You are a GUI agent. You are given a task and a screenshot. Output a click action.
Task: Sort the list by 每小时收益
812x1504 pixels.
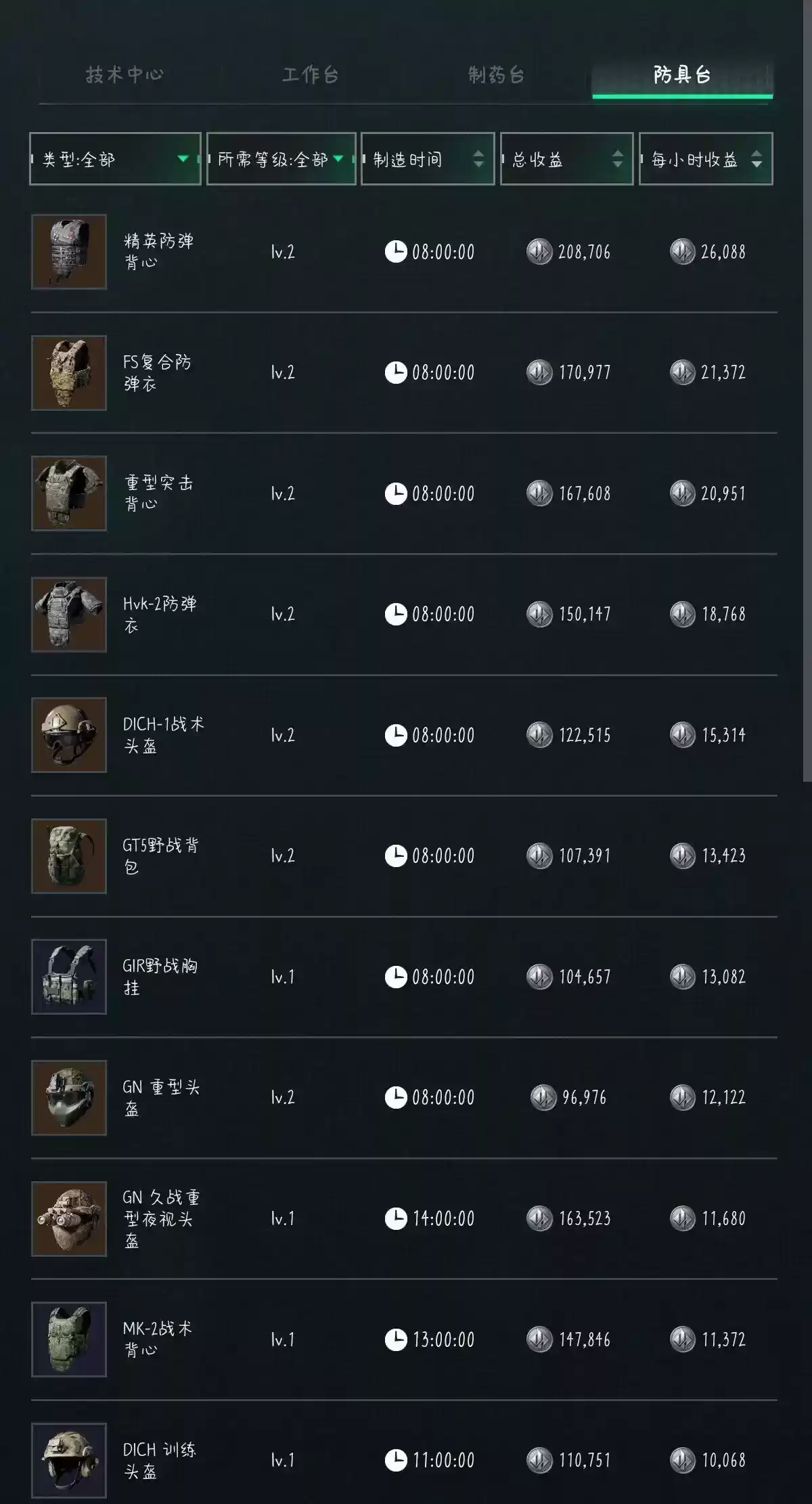[x=706, y=159]
